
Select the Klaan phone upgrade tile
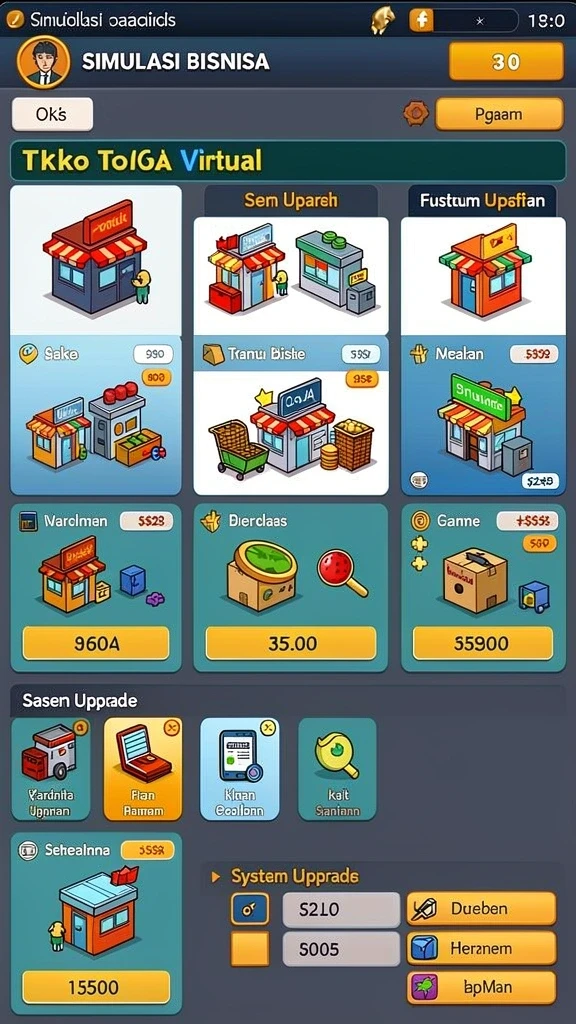click(x=240, y=769)
